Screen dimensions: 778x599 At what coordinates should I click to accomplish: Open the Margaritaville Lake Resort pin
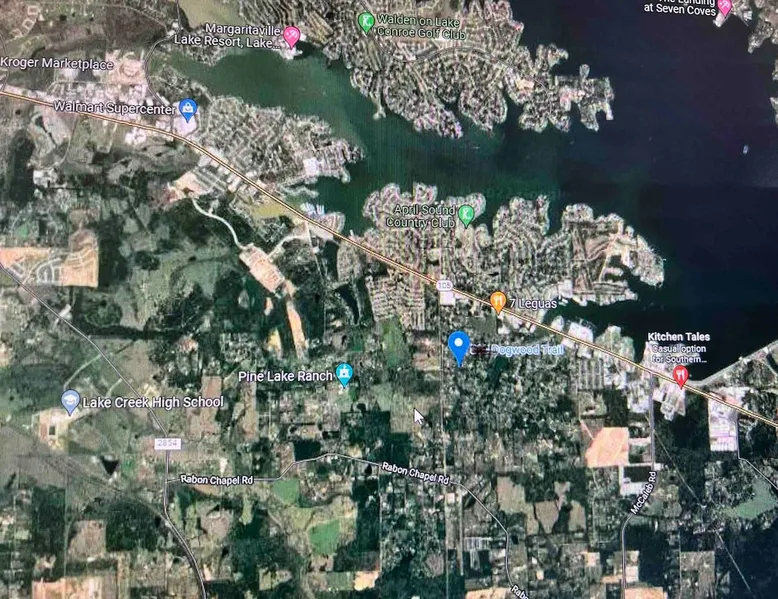(x=291, y=36)
